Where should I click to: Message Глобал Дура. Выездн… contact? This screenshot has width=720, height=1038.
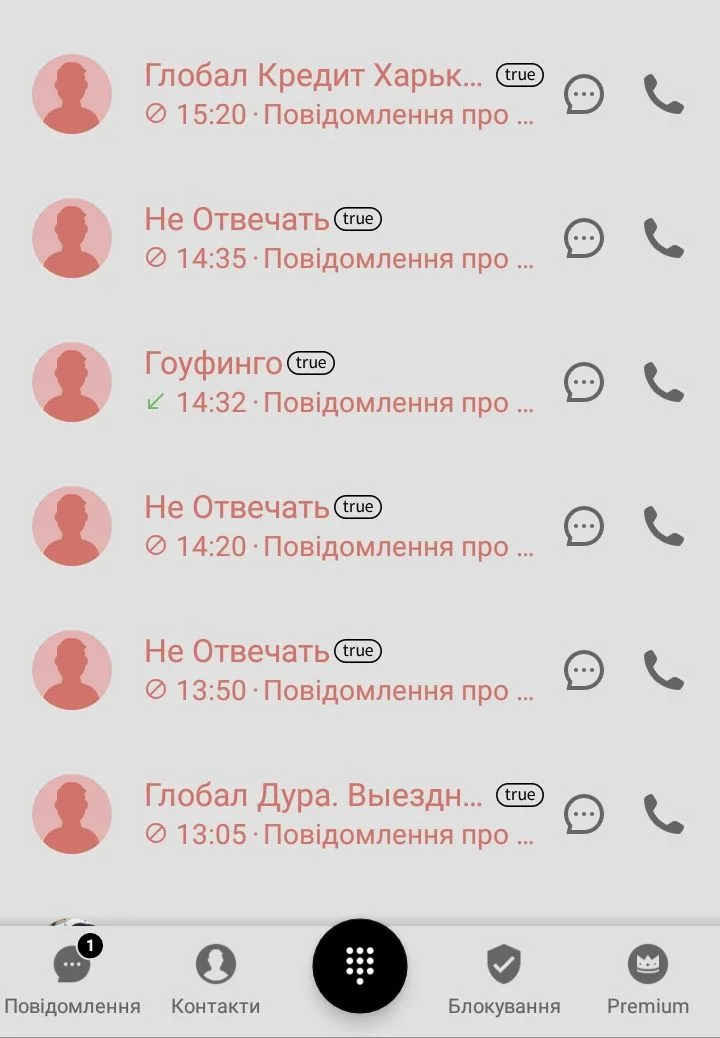pos(584,814)
